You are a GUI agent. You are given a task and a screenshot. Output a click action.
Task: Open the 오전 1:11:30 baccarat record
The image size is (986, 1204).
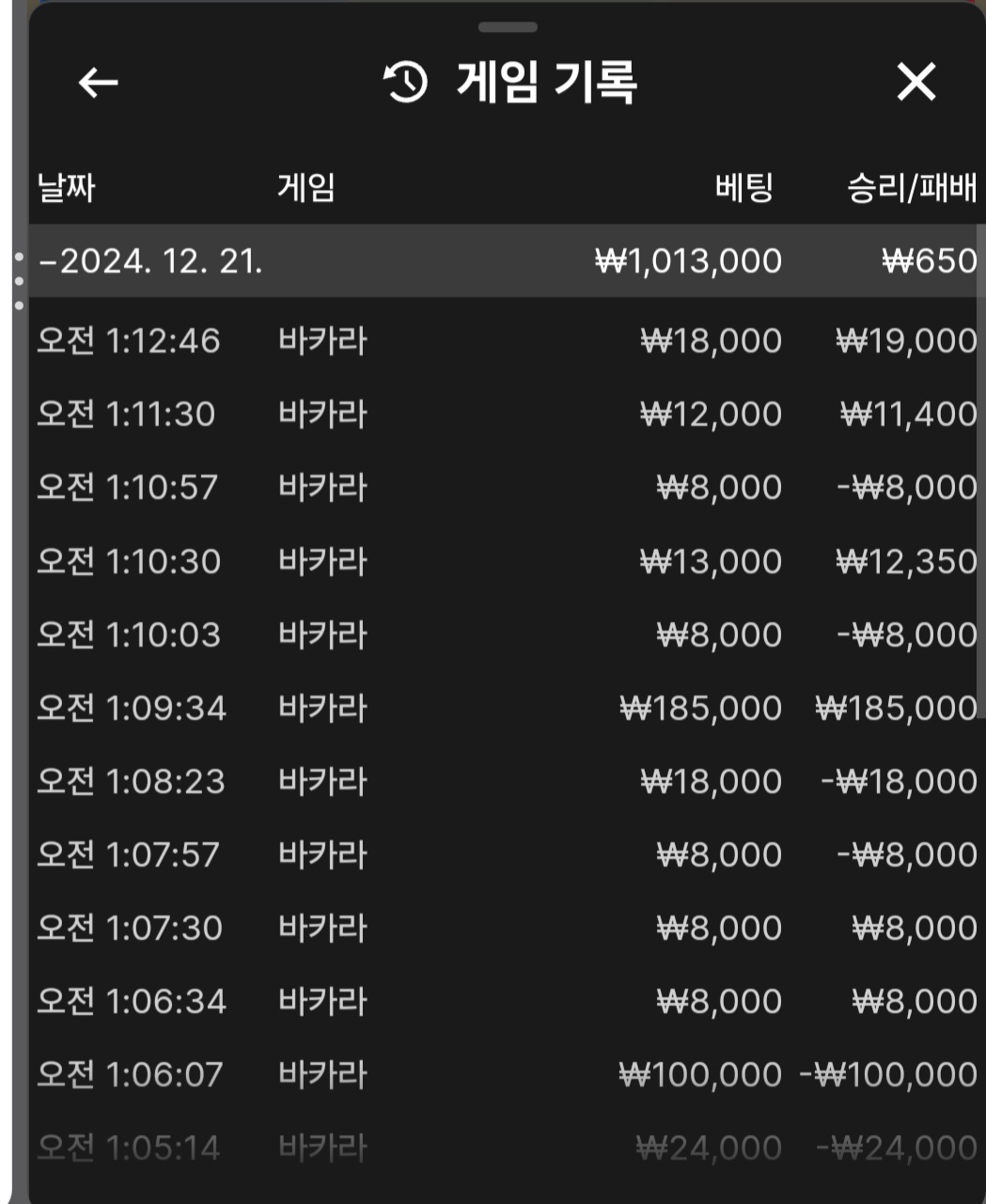click(506, 414)
